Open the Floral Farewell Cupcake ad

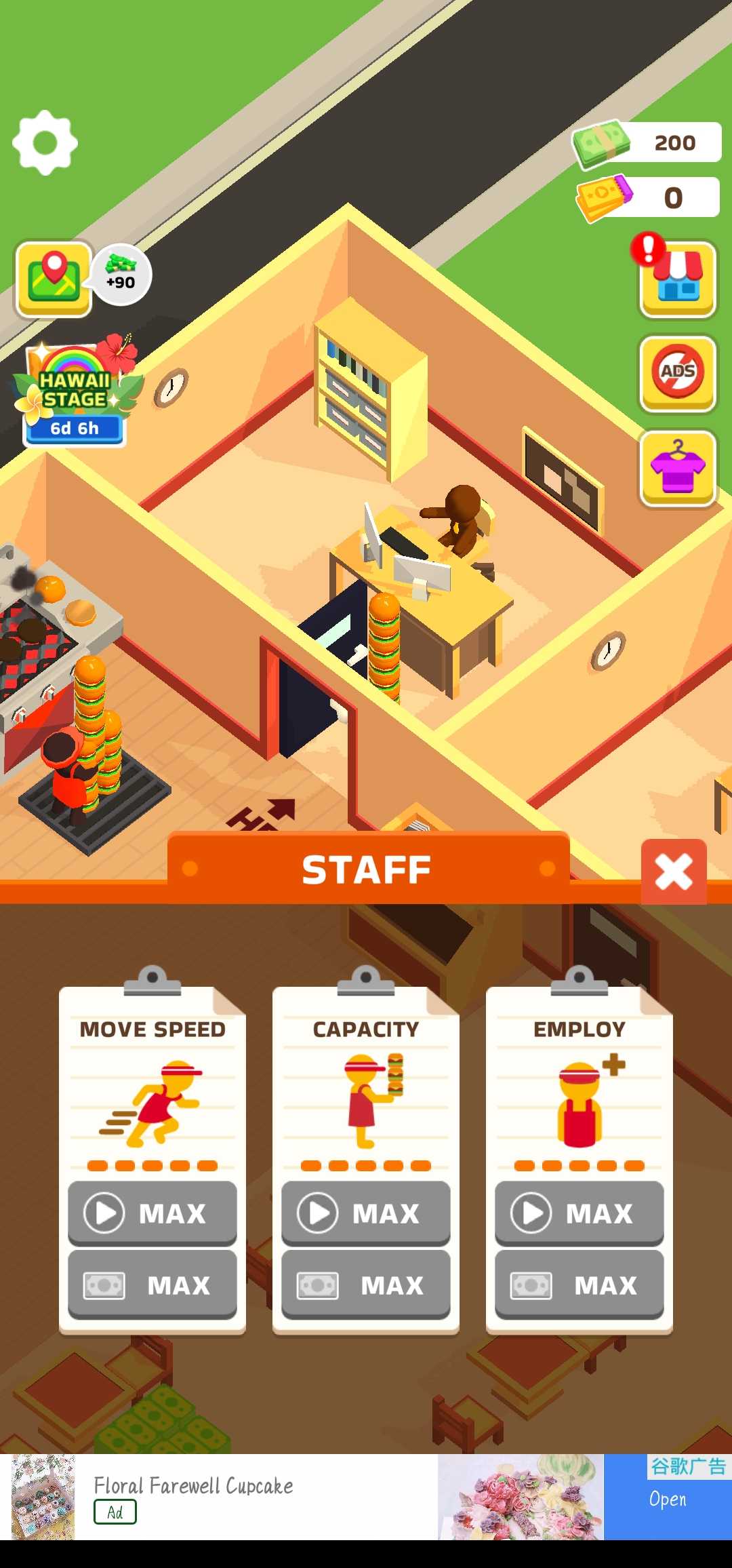coord(668,1499)
